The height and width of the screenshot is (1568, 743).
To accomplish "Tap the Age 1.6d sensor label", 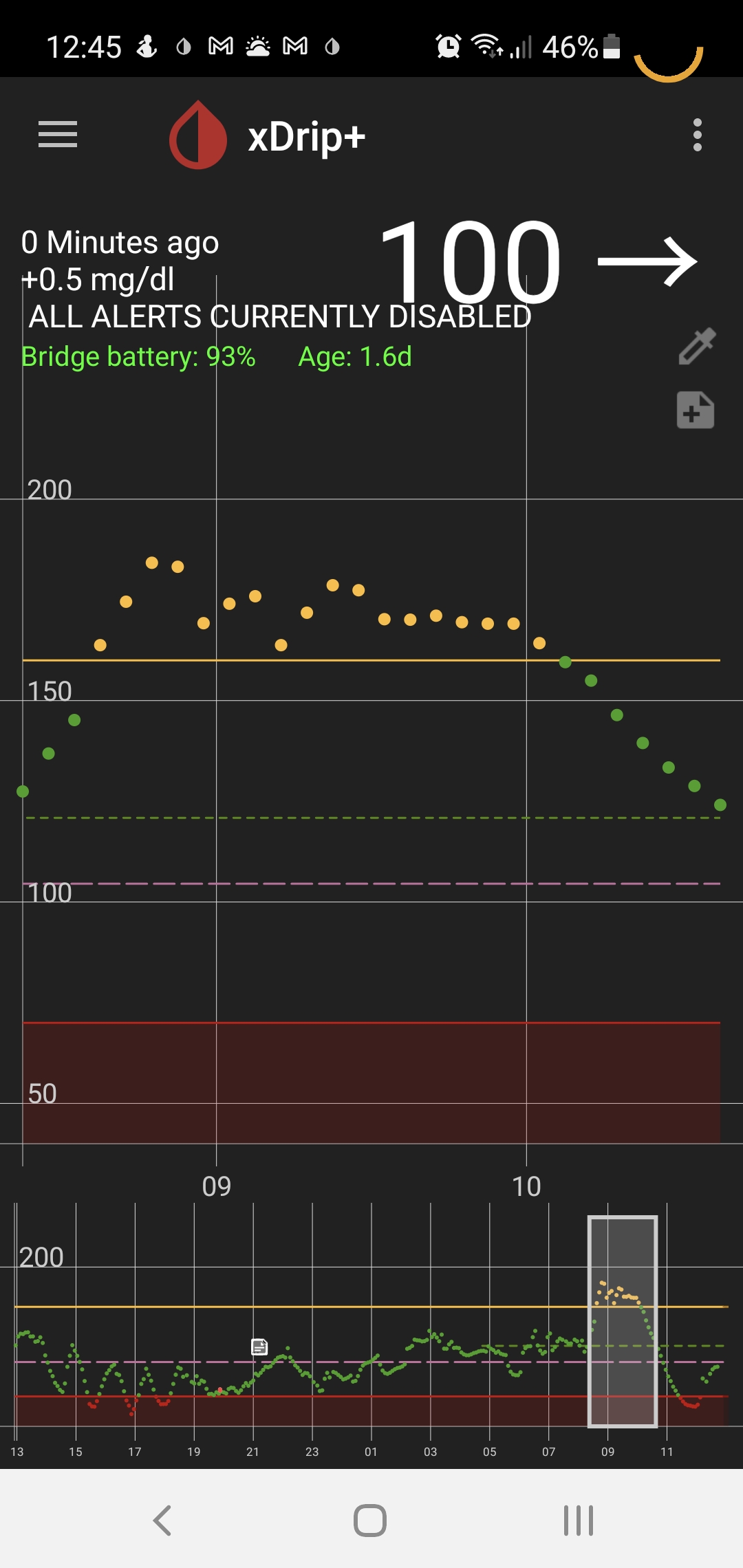I will [x=355, y=356].
